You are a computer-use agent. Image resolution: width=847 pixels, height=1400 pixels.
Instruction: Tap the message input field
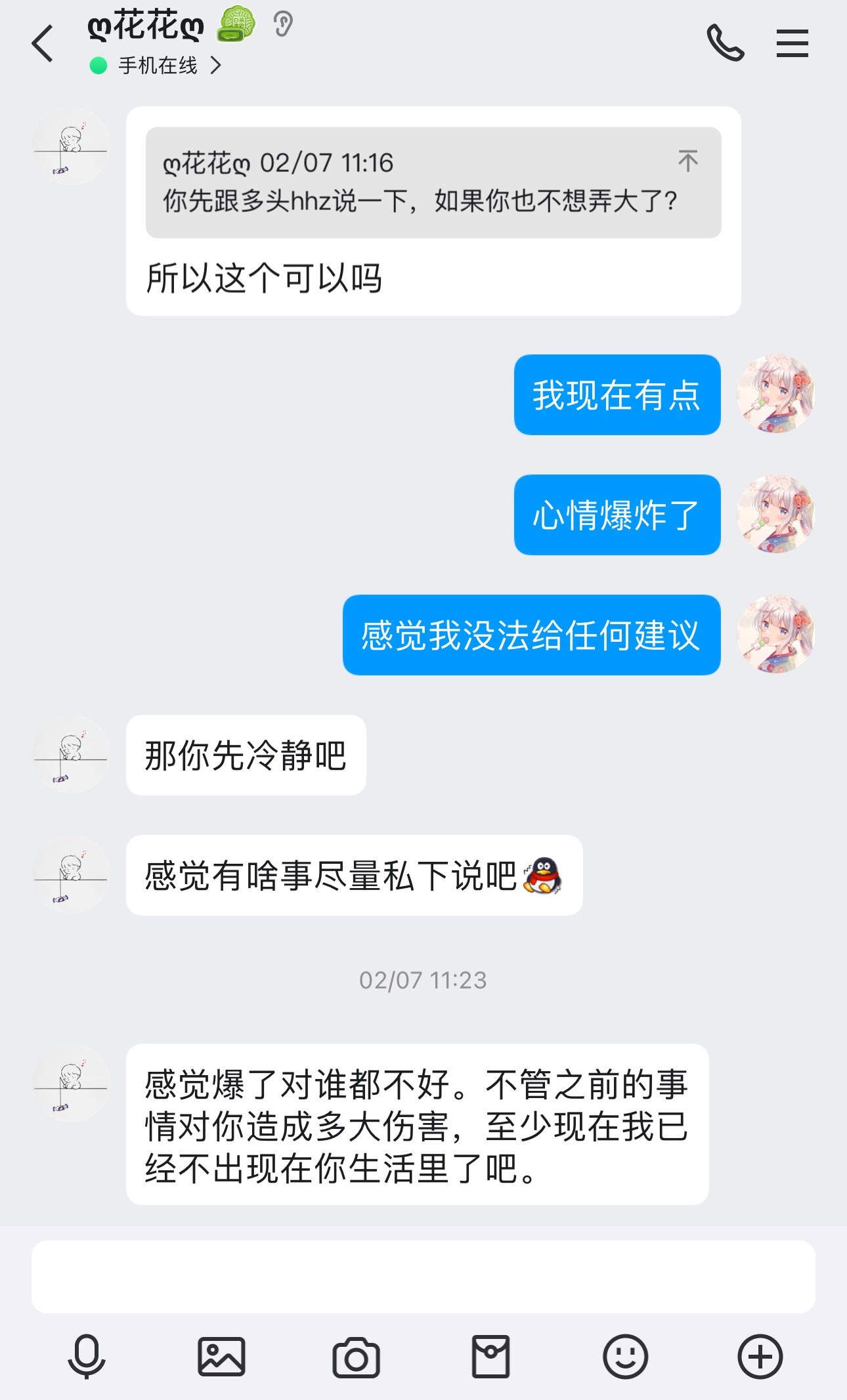pos(423,1277)
